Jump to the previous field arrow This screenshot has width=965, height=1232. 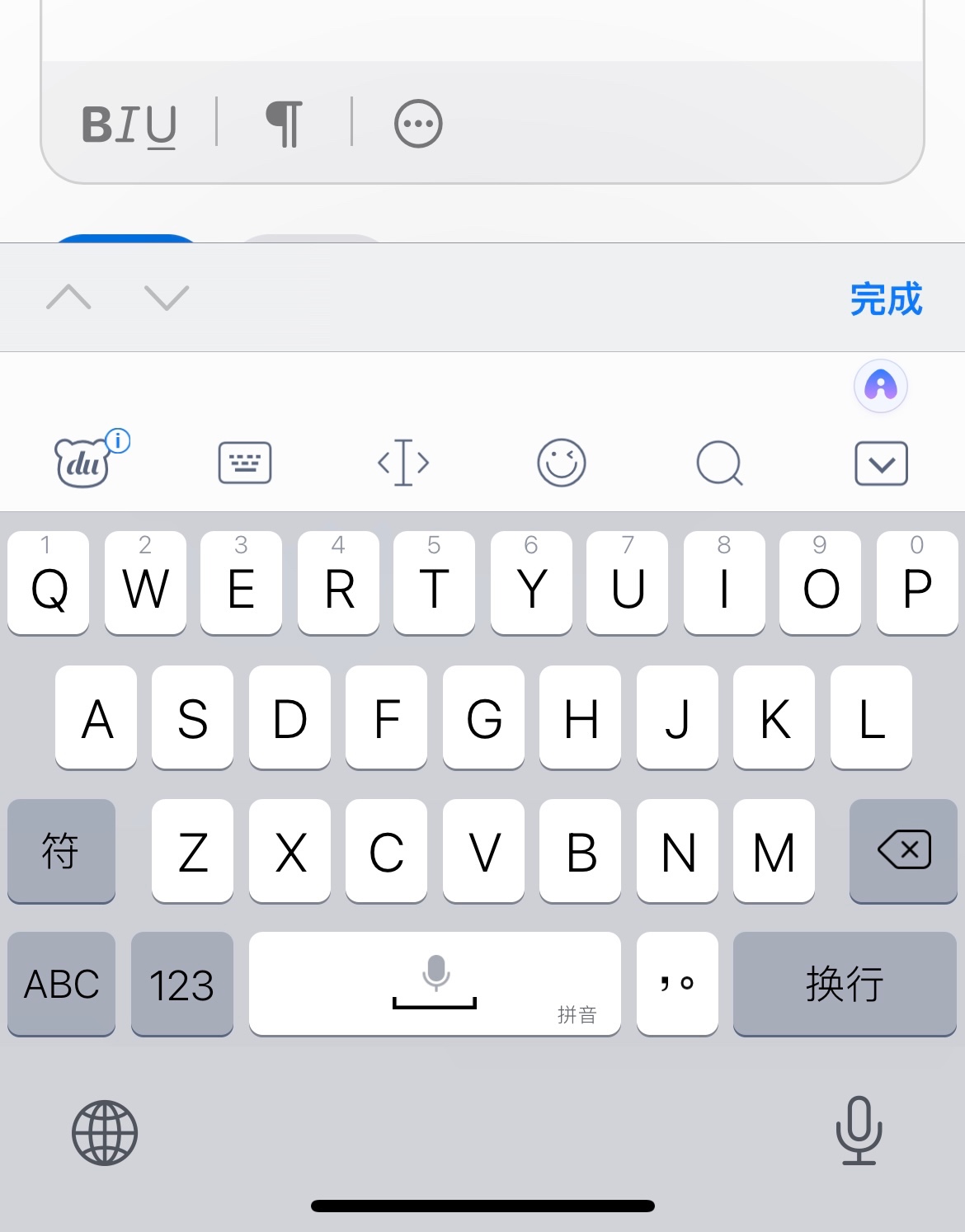pos(69,297)
